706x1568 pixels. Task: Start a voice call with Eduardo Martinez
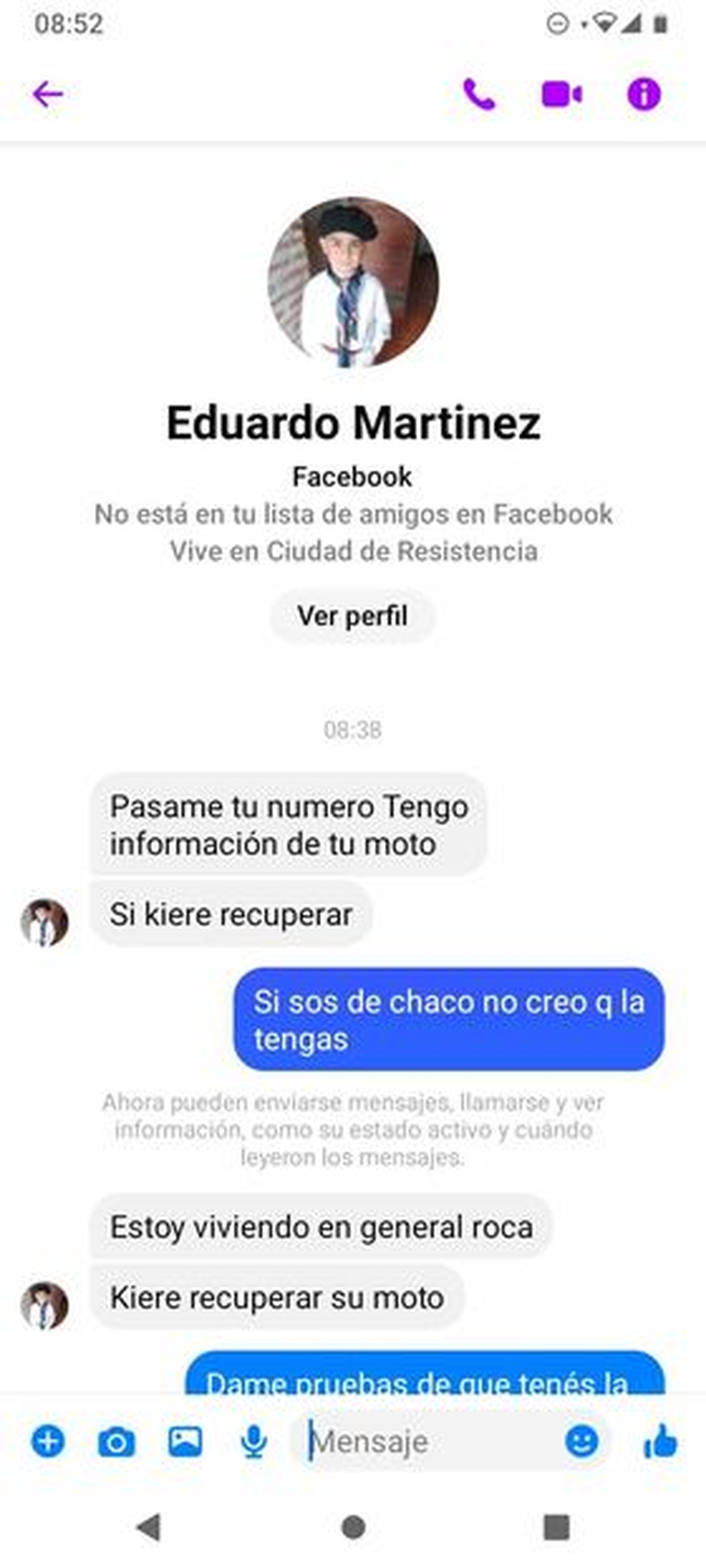(479, 94)
